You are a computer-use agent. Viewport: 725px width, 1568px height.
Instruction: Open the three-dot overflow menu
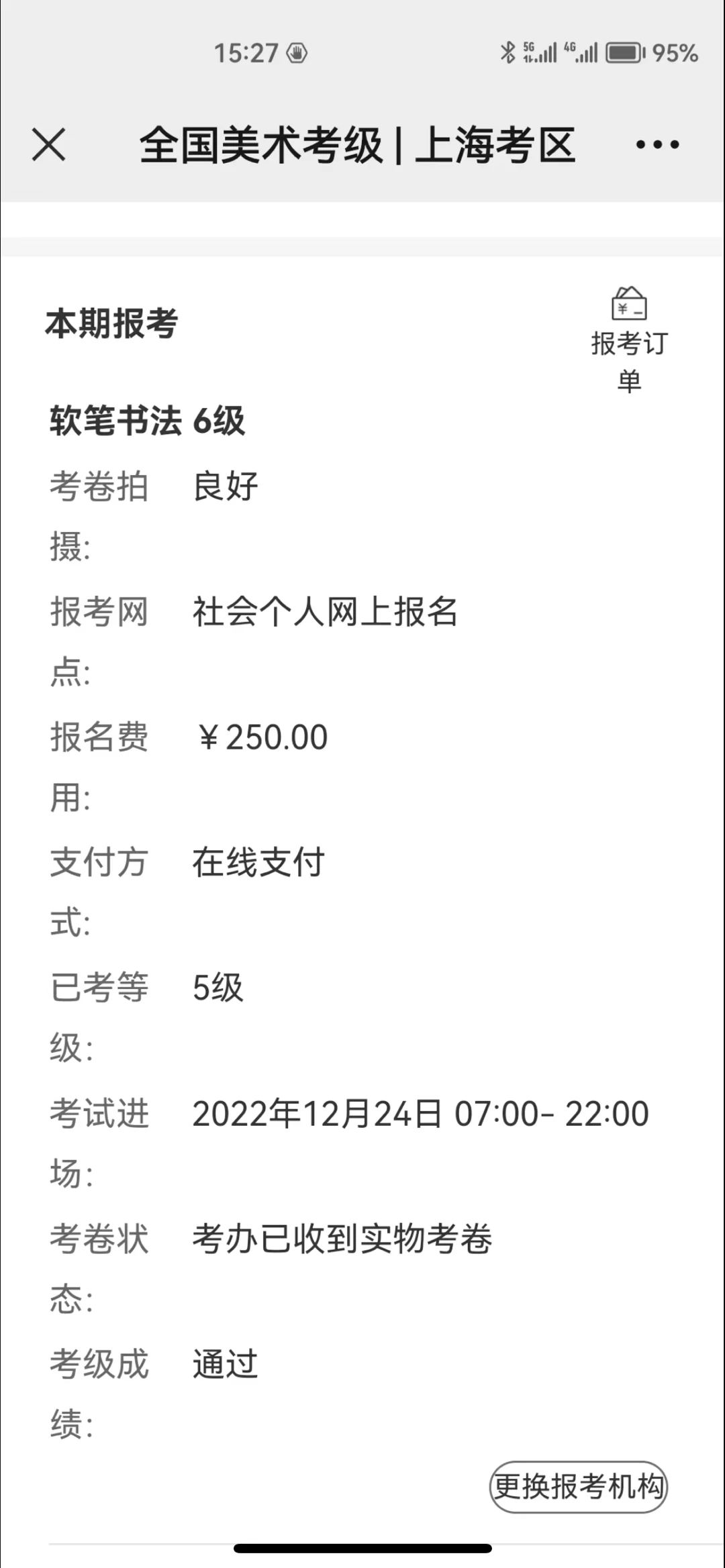click(x=657, y=144)
